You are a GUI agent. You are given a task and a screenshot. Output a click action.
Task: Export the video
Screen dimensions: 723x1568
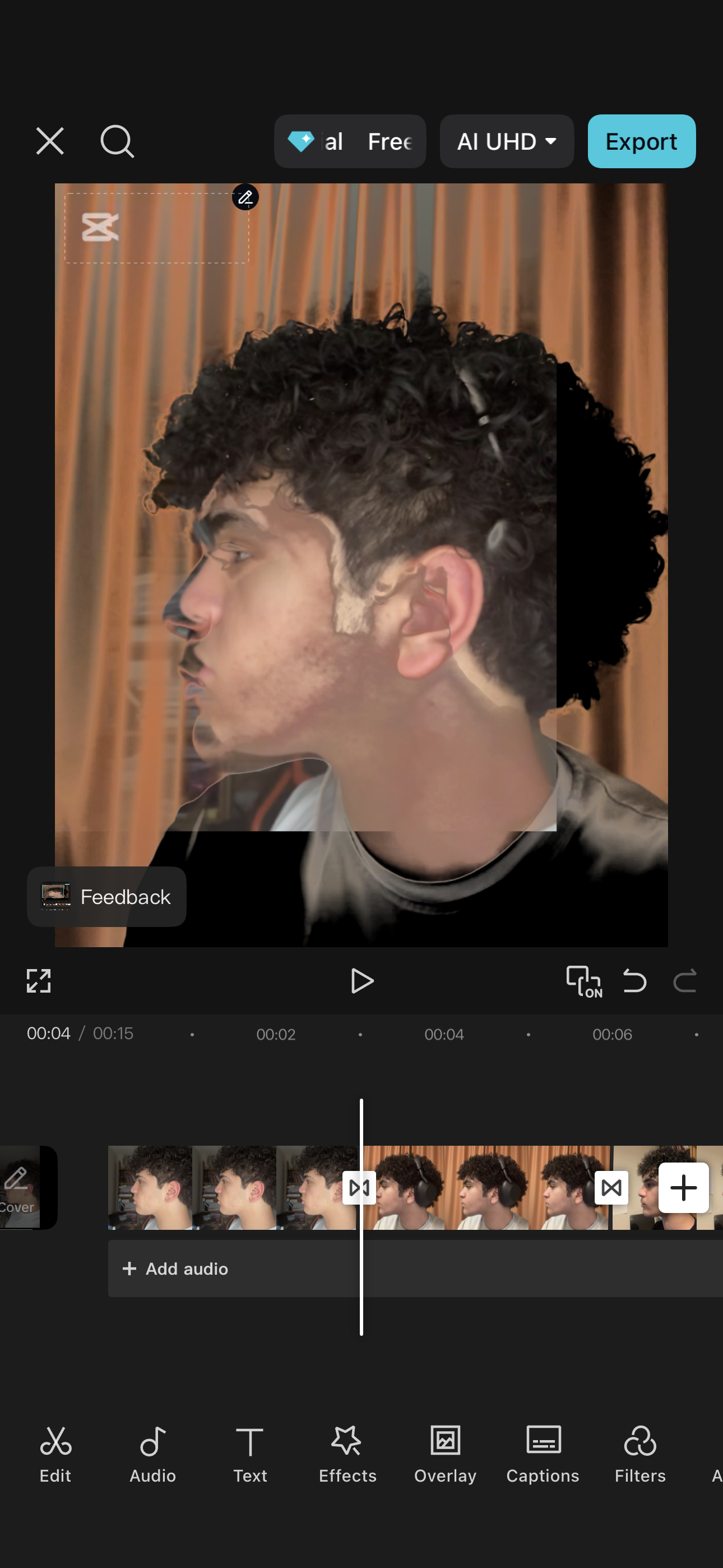(x=641, y=141)
